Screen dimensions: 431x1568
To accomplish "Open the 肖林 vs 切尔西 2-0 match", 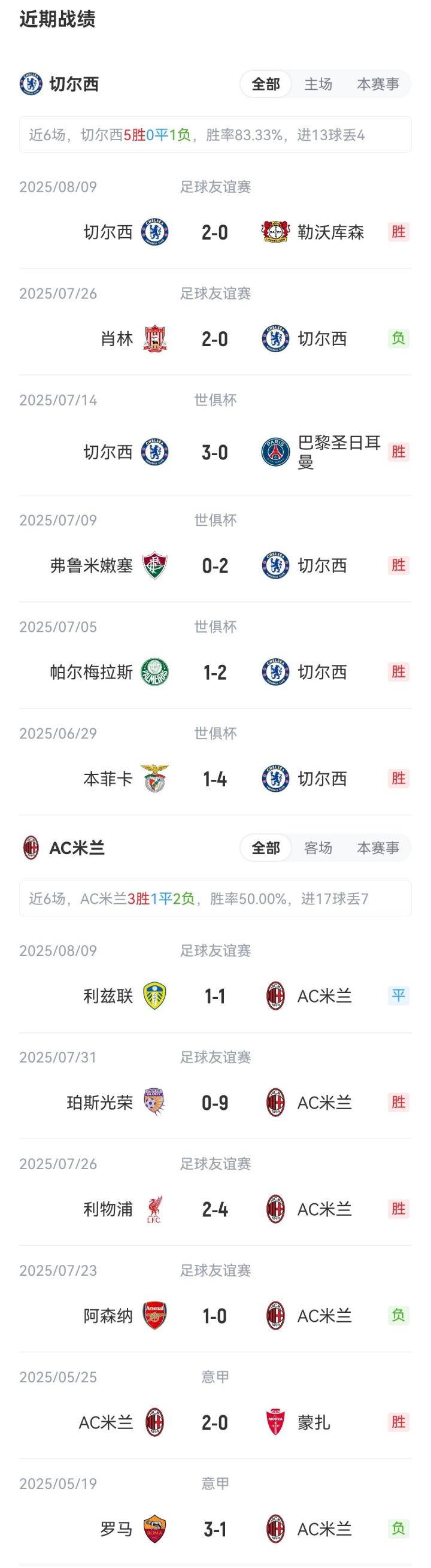I will pyautogui.click(x=215, y=338).
